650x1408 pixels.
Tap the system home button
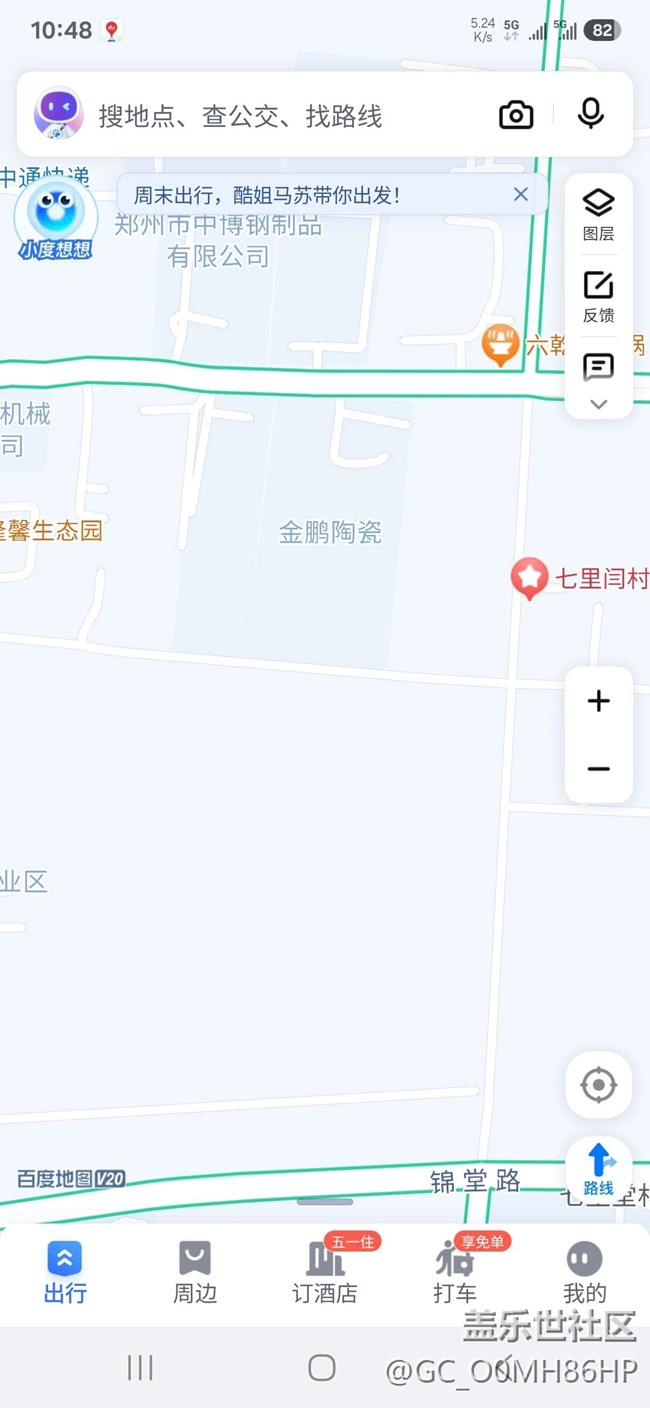click(322, 1368)
